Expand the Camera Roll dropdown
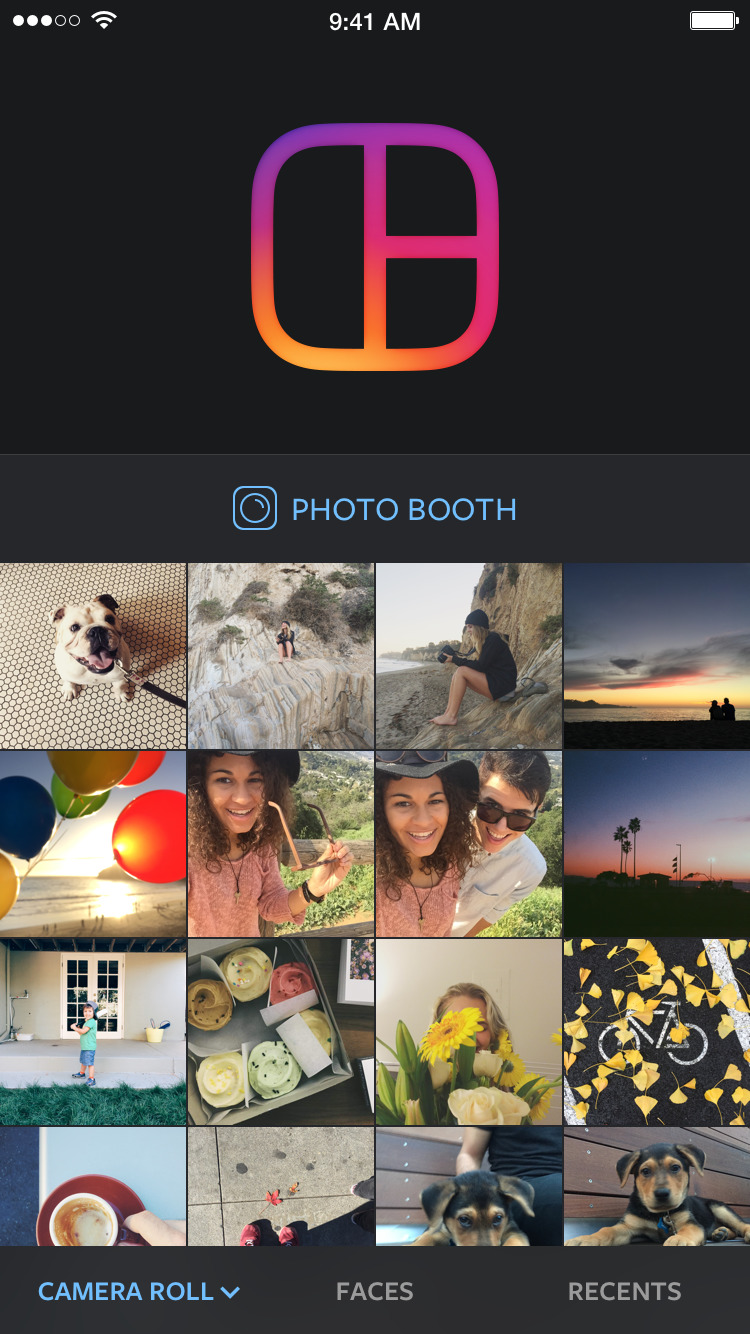The width and height of the screenshot is (750, 1334). point(139,1291)
